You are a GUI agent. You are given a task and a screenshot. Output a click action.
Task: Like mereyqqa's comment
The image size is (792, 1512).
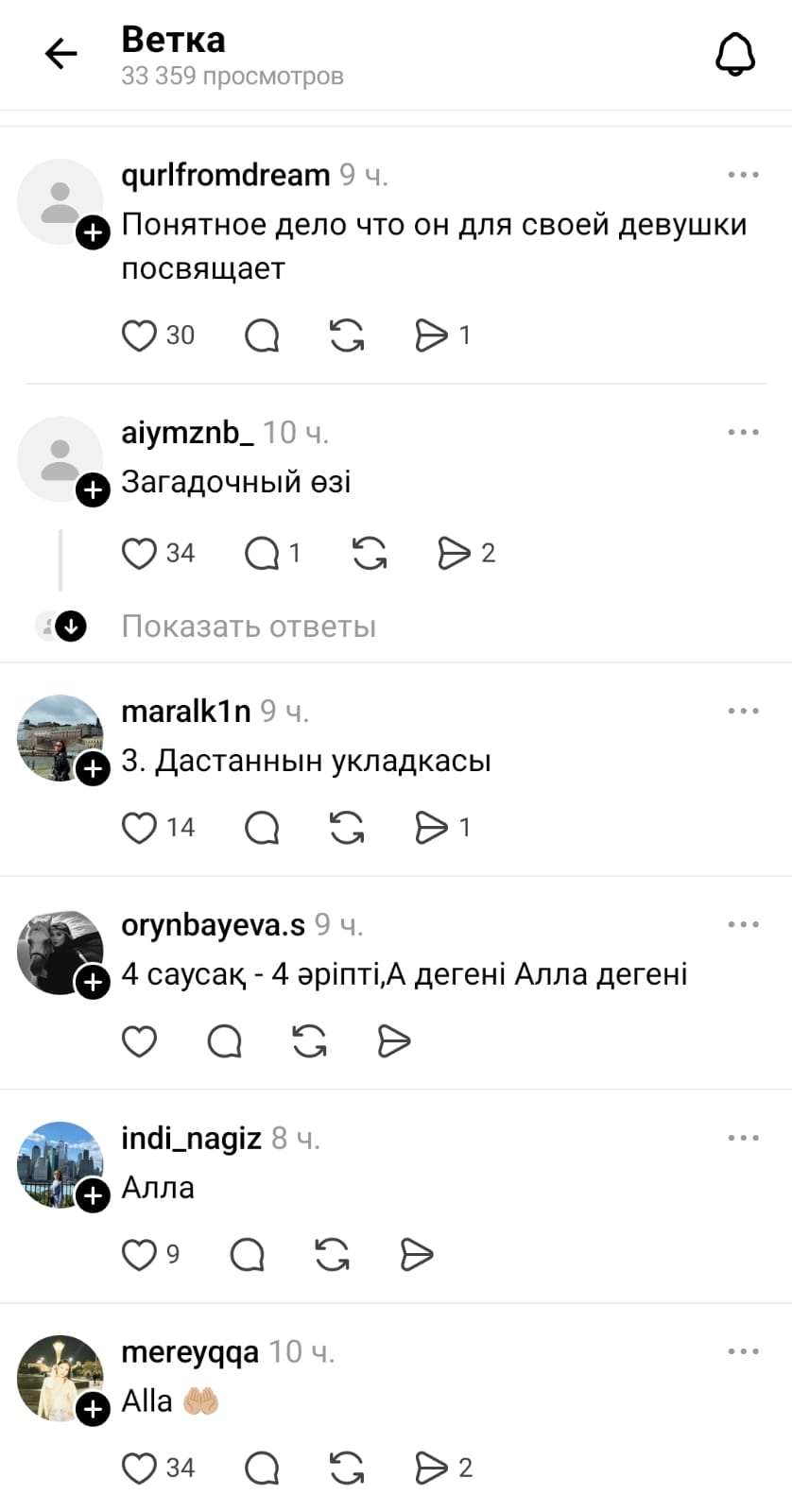[139, 1469]
